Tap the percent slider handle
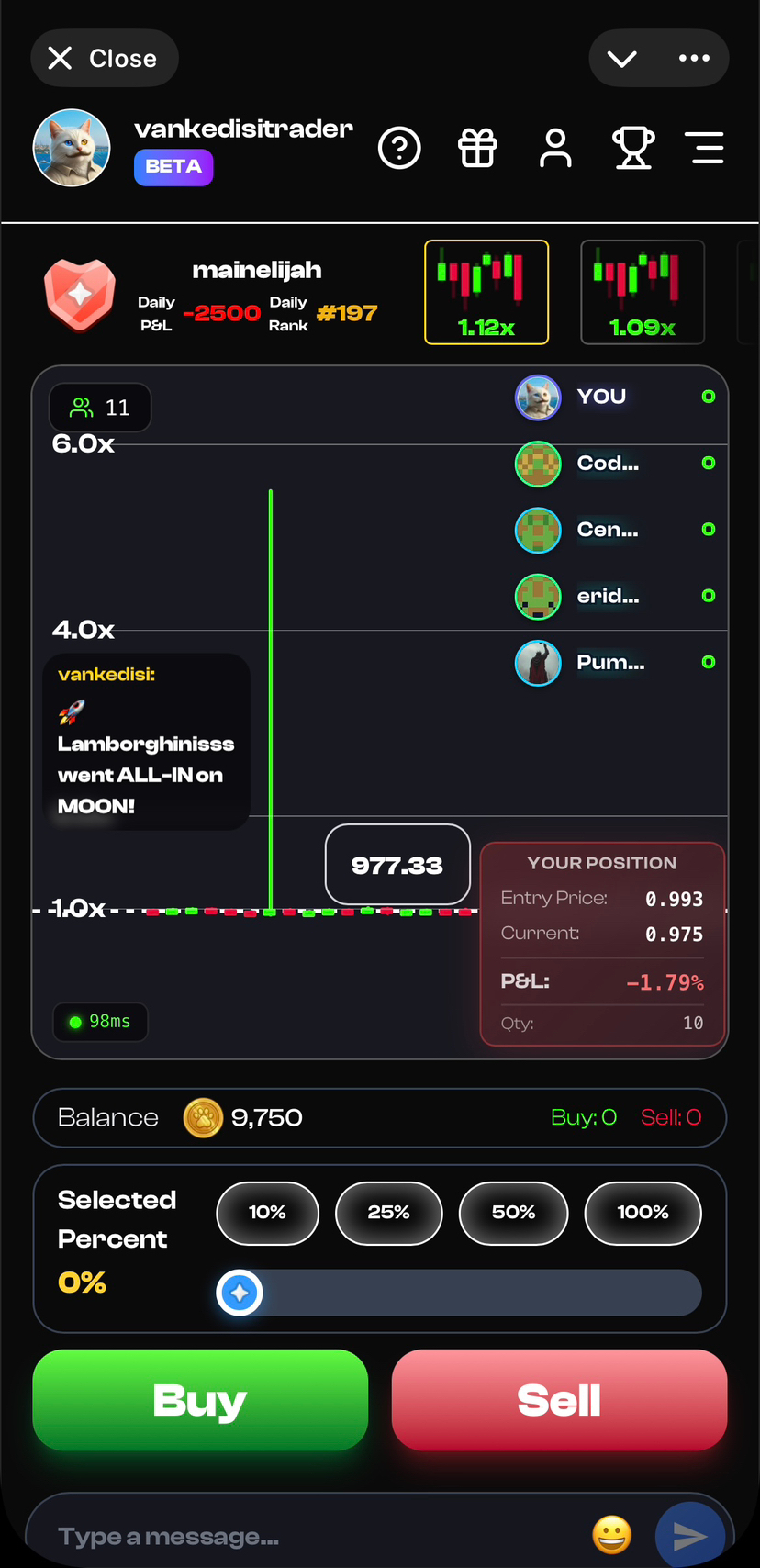The image size is (760, 1568). point(240,1293)
